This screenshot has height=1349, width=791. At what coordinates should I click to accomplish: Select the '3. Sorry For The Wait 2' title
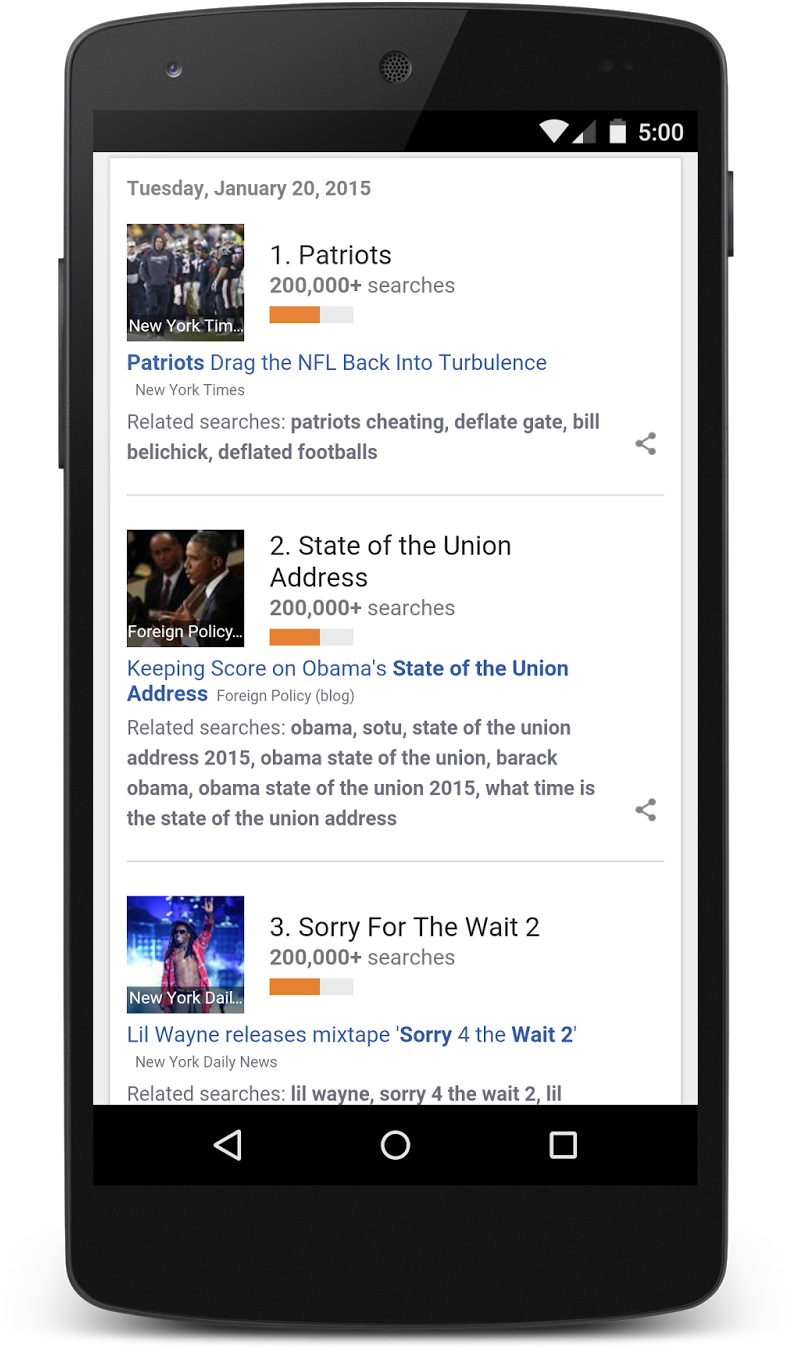pyautogui.click(x=404, y=927)
